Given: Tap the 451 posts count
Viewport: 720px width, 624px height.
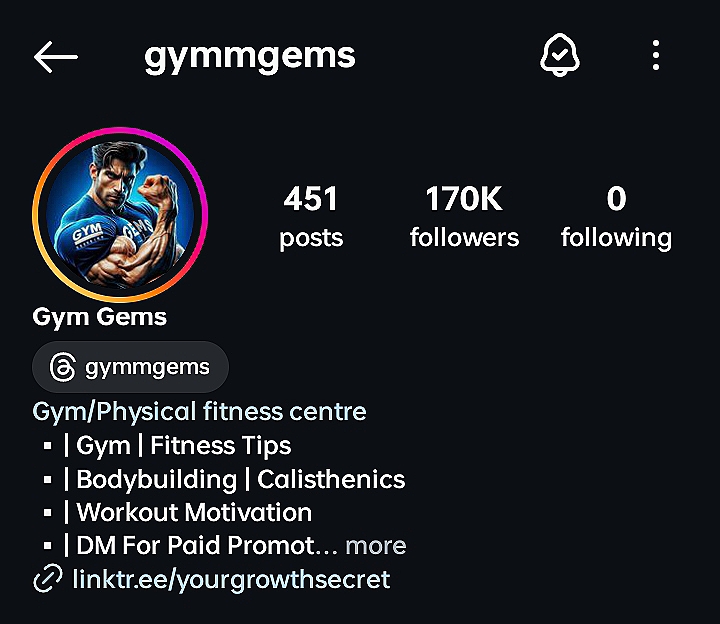Looking at the screenshot, I should 311,216.
